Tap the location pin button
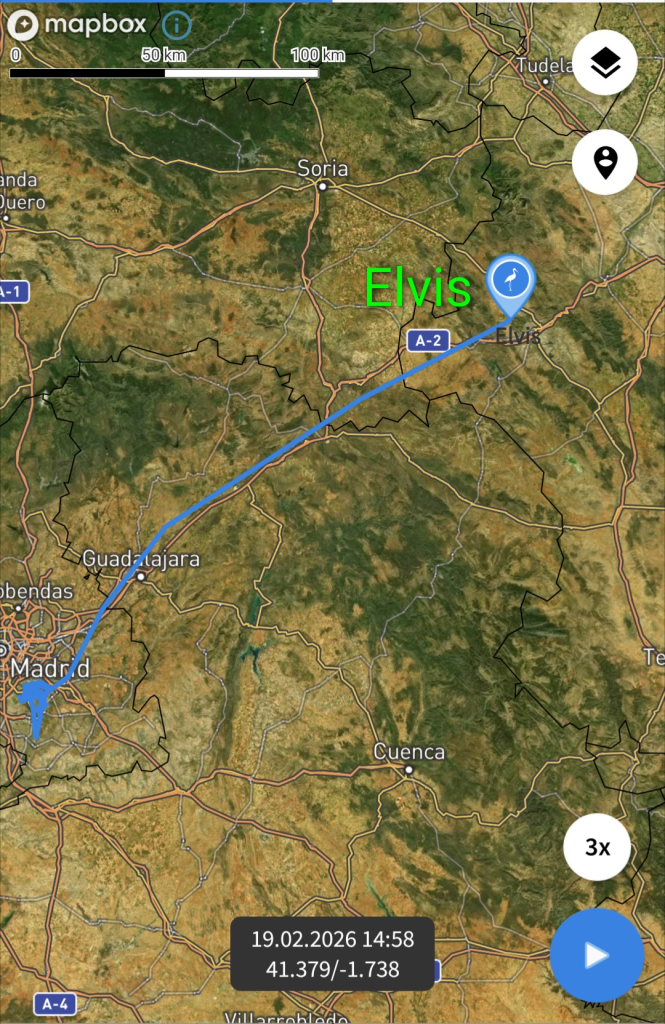The width and height of the screenshot is (665, 1024). 605,161
